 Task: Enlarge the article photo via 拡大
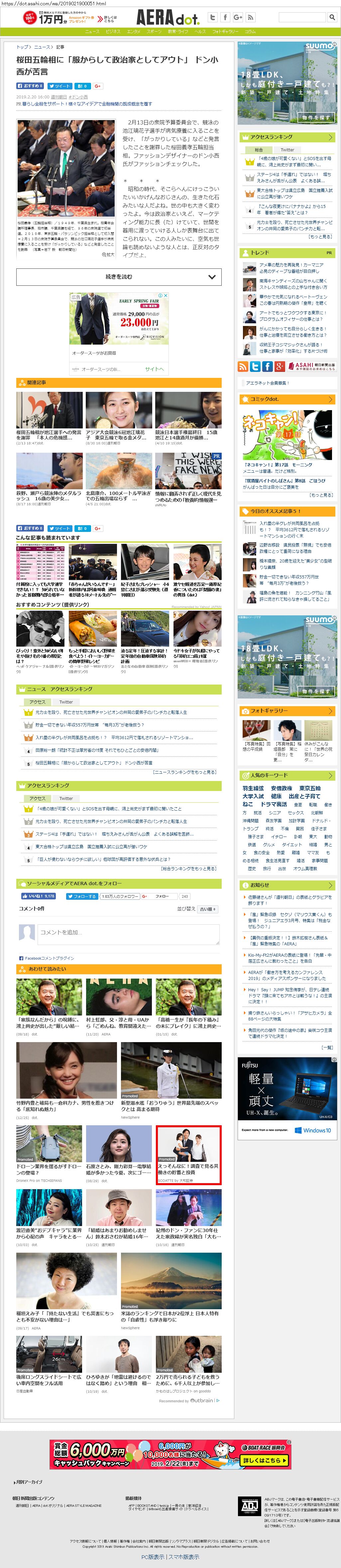point(108,254)
